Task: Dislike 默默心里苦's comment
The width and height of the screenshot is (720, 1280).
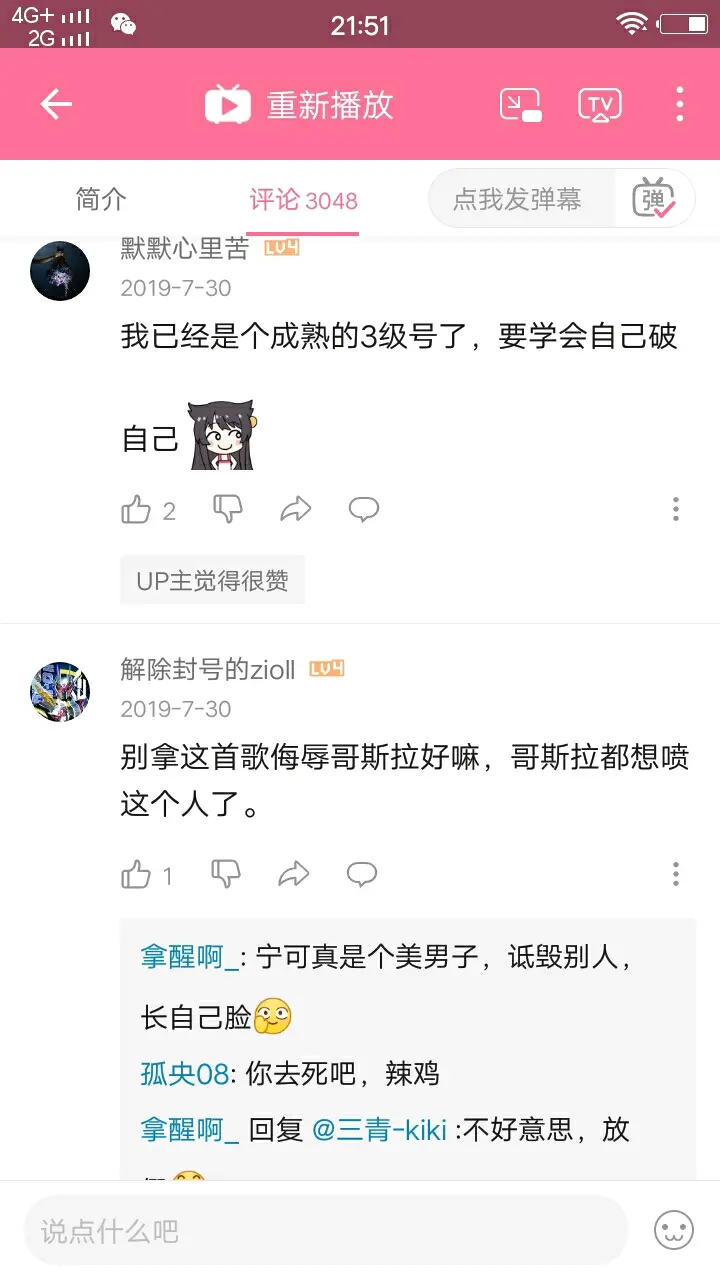Action: point(228,509)
